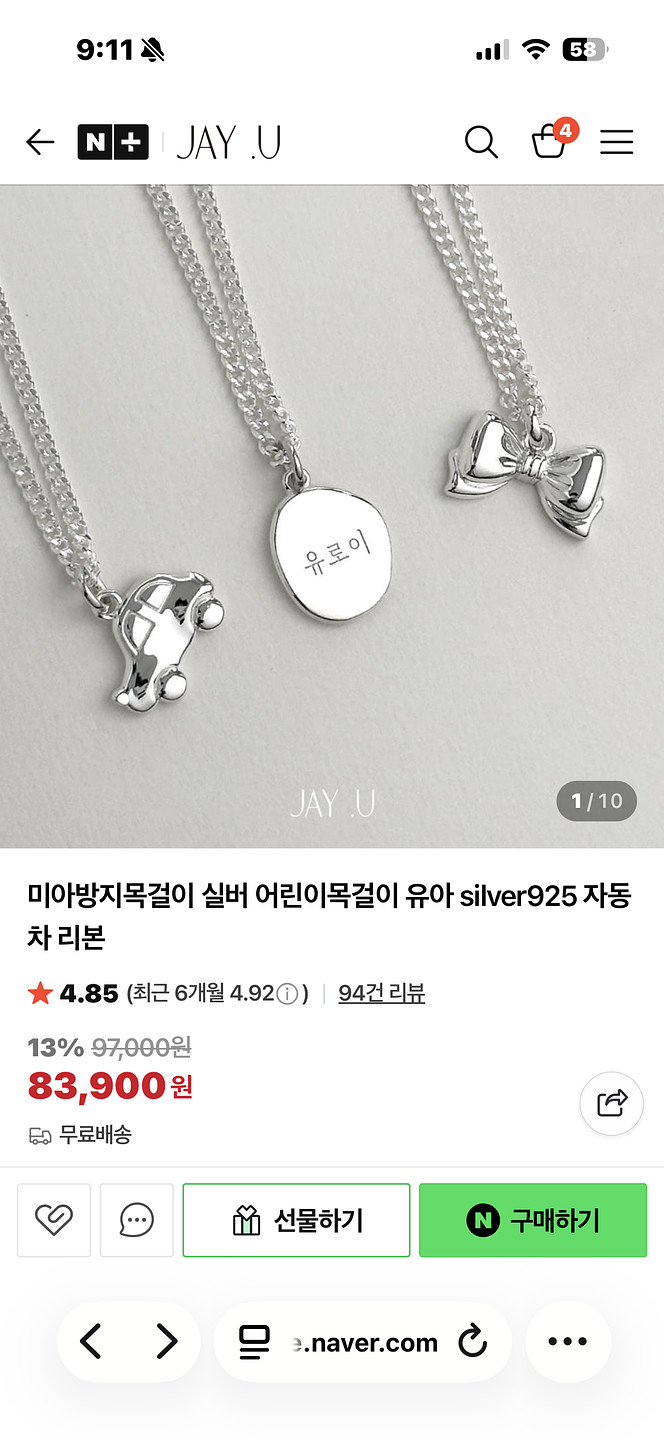Open Naver Plus store logo

point(113,143)
